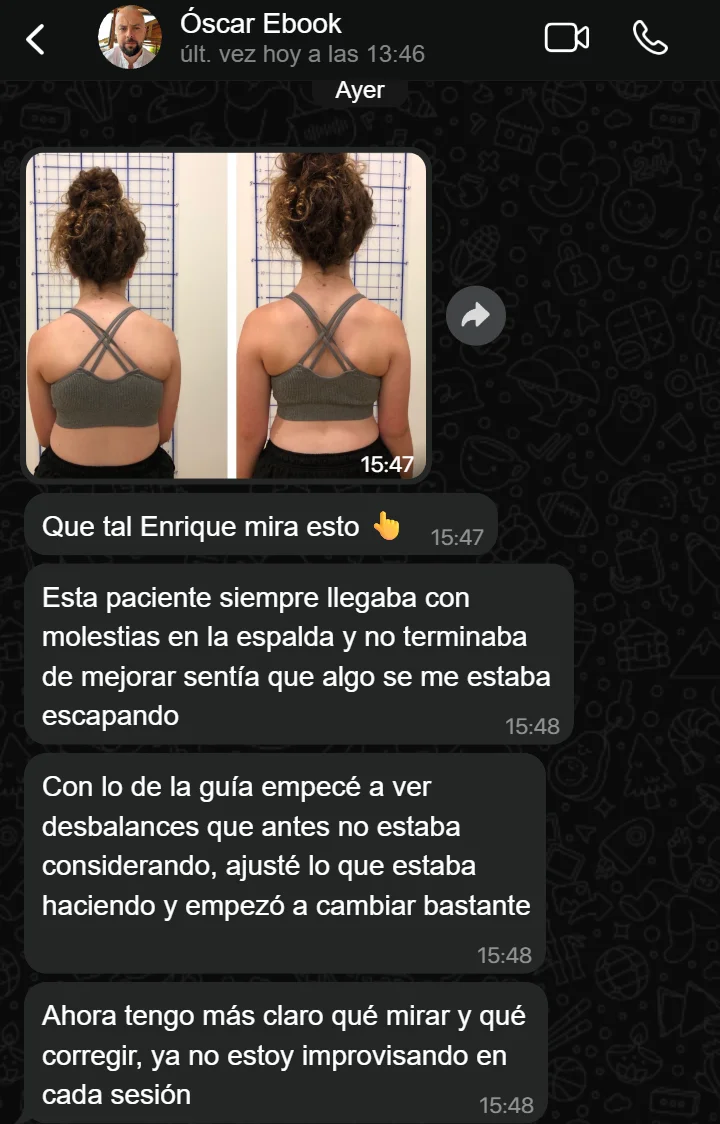
Task: Start a video call with Óscar
Action: click(566, 38)
